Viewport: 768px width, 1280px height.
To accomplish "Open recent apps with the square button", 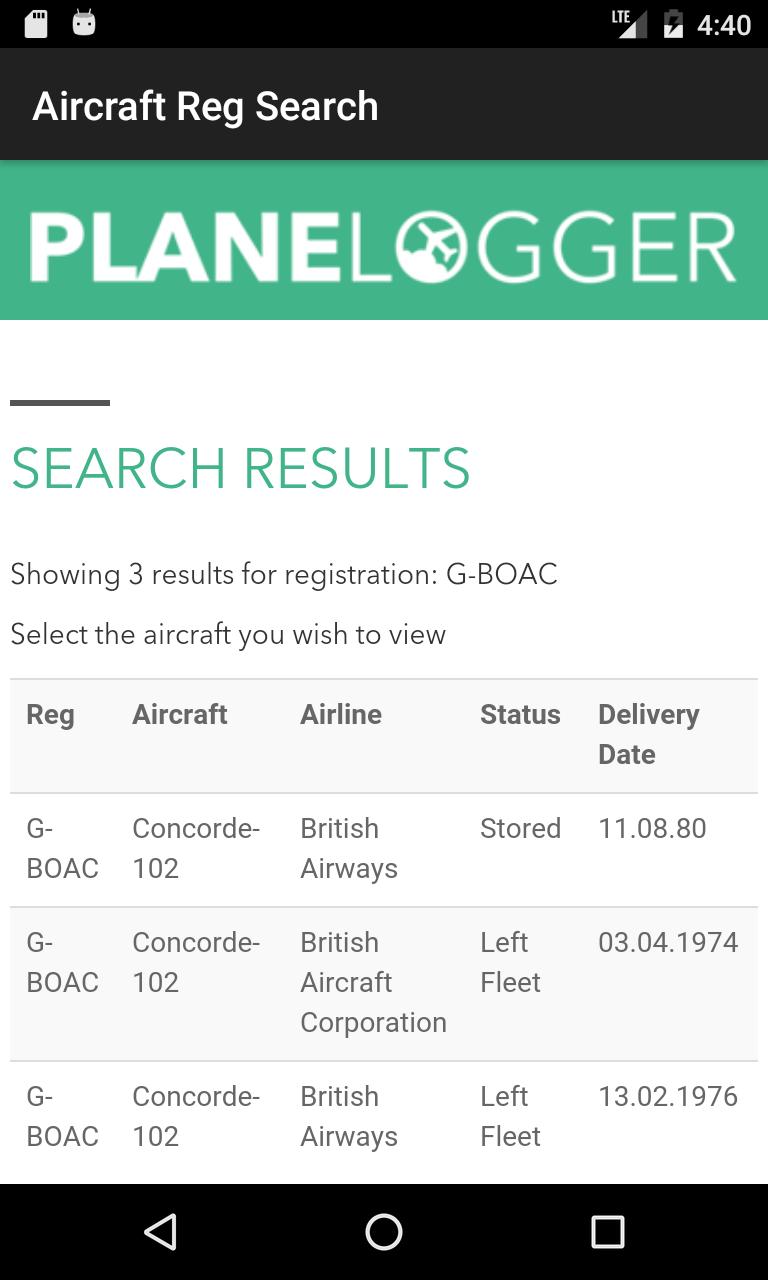I will tap(607, 1232).
